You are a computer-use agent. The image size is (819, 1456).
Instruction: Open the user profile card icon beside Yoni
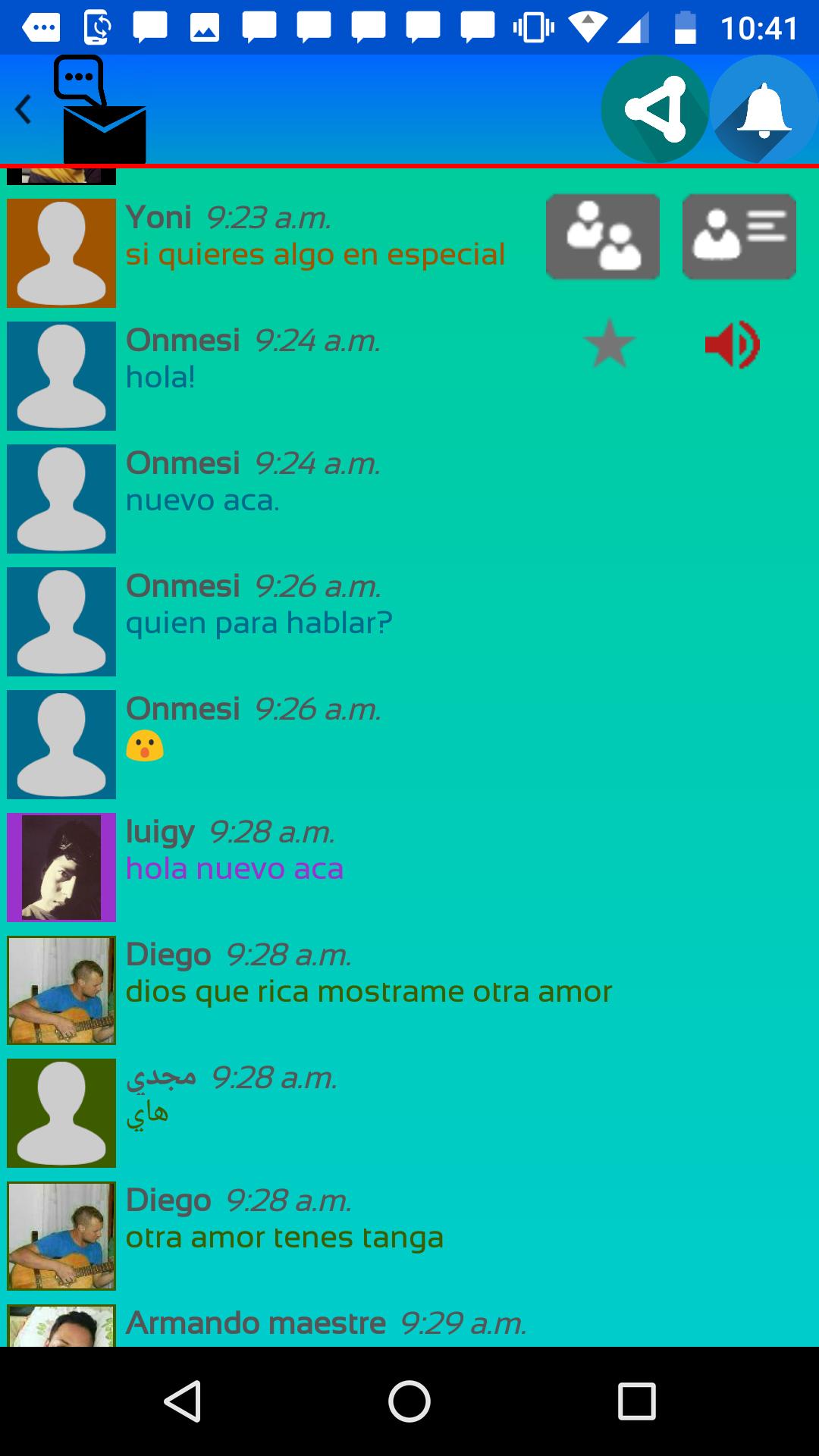pyautogui.click(x=738, y=236)
